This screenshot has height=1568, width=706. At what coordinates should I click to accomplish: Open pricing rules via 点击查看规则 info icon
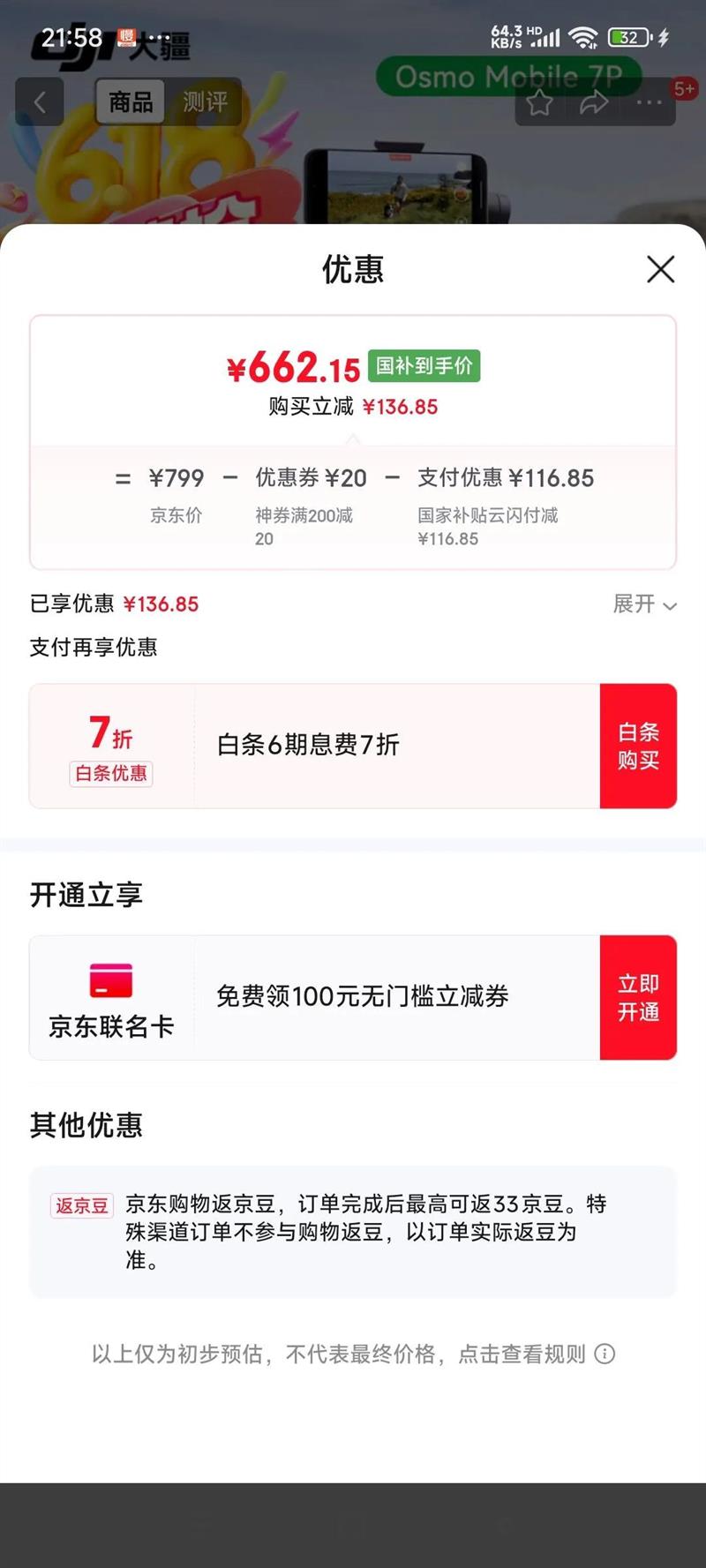click(x=605, y=1354)
